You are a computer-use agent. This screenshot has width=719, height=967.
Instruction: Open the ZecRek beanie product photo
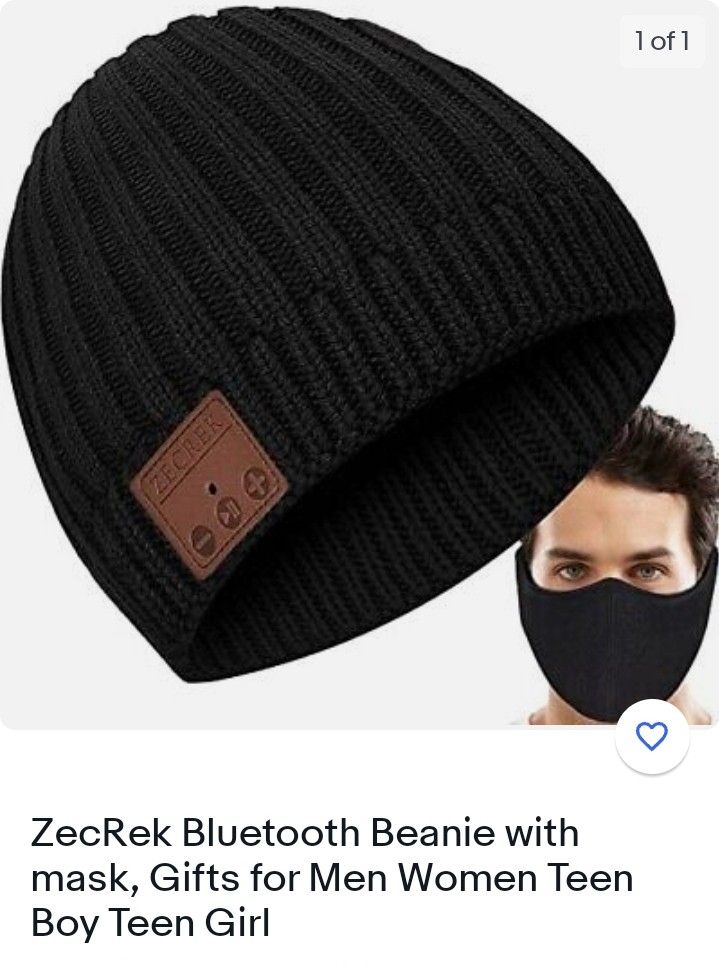(360, 364)
